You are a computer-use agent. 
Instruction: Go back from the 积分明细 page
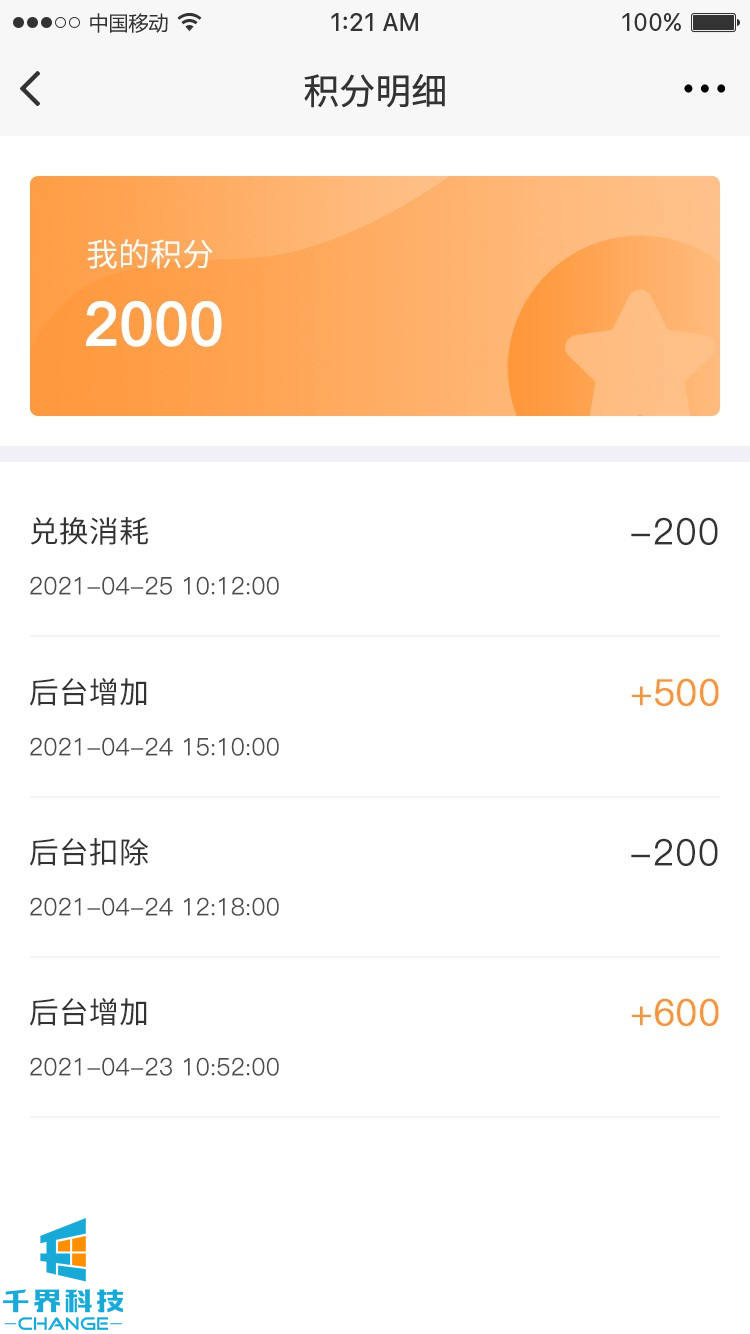tap(31, 89)
